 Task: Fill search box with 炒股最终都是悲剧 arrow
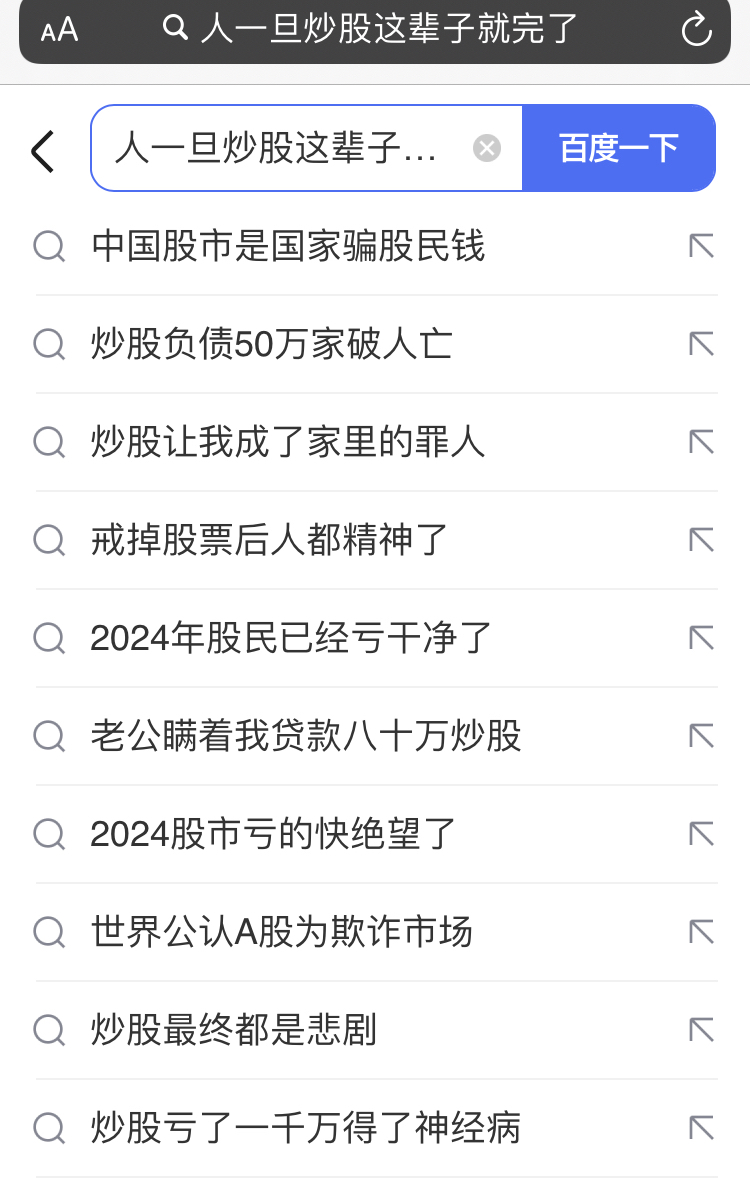[701, 1030]
